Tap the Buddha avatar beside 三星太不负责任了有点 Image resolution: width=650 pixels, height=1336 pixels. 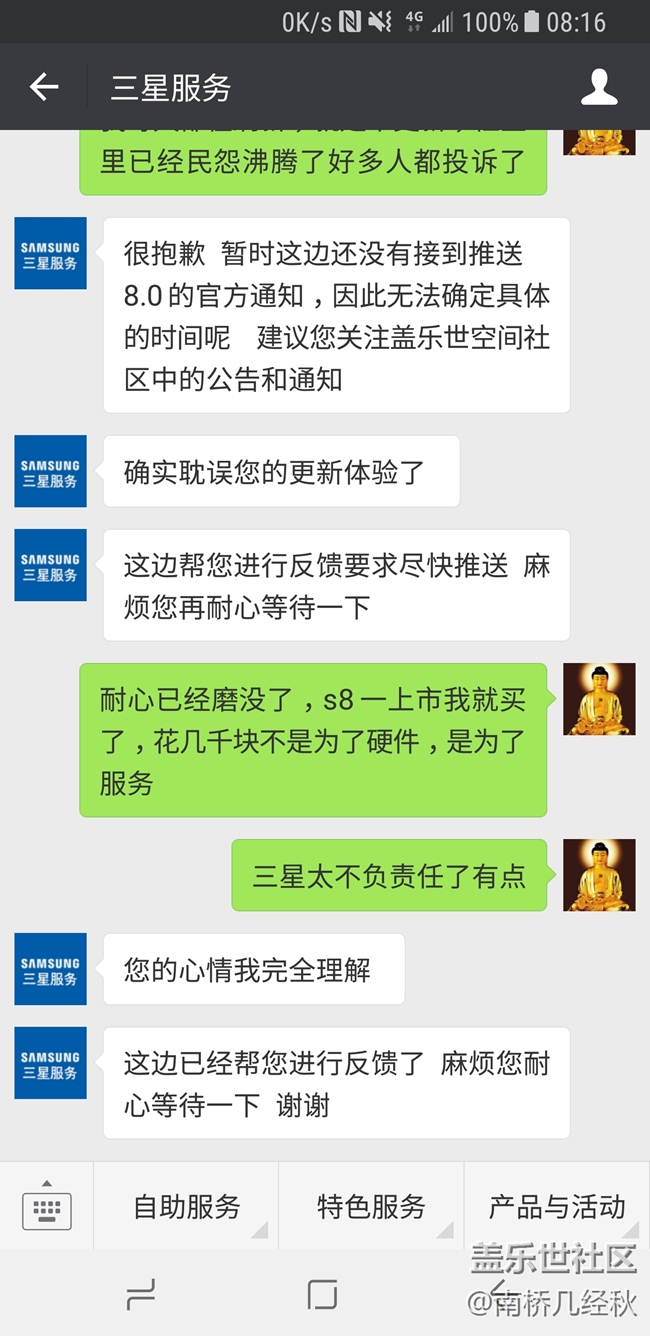(x=599, y=875)
